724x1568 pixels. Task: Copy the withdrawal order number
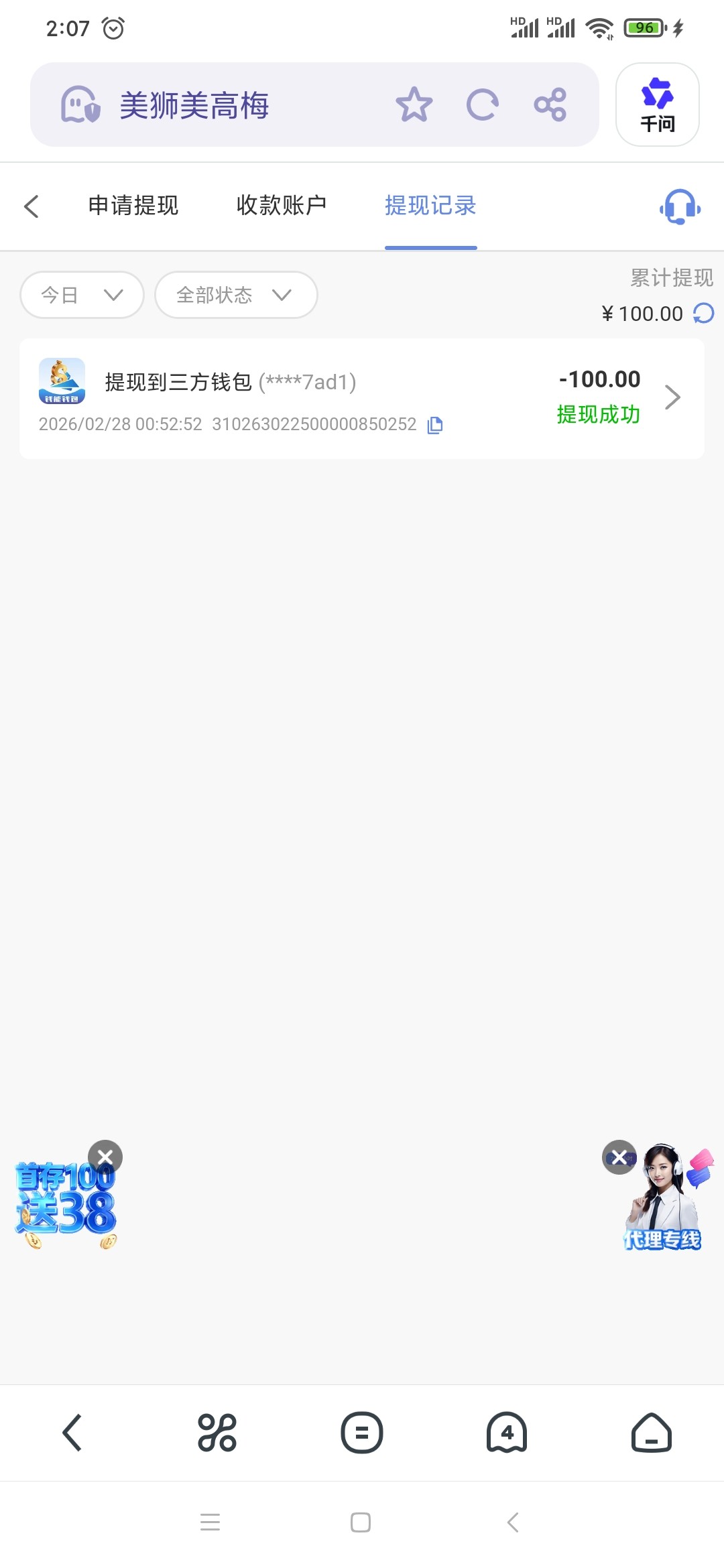(x=435, y=425)
